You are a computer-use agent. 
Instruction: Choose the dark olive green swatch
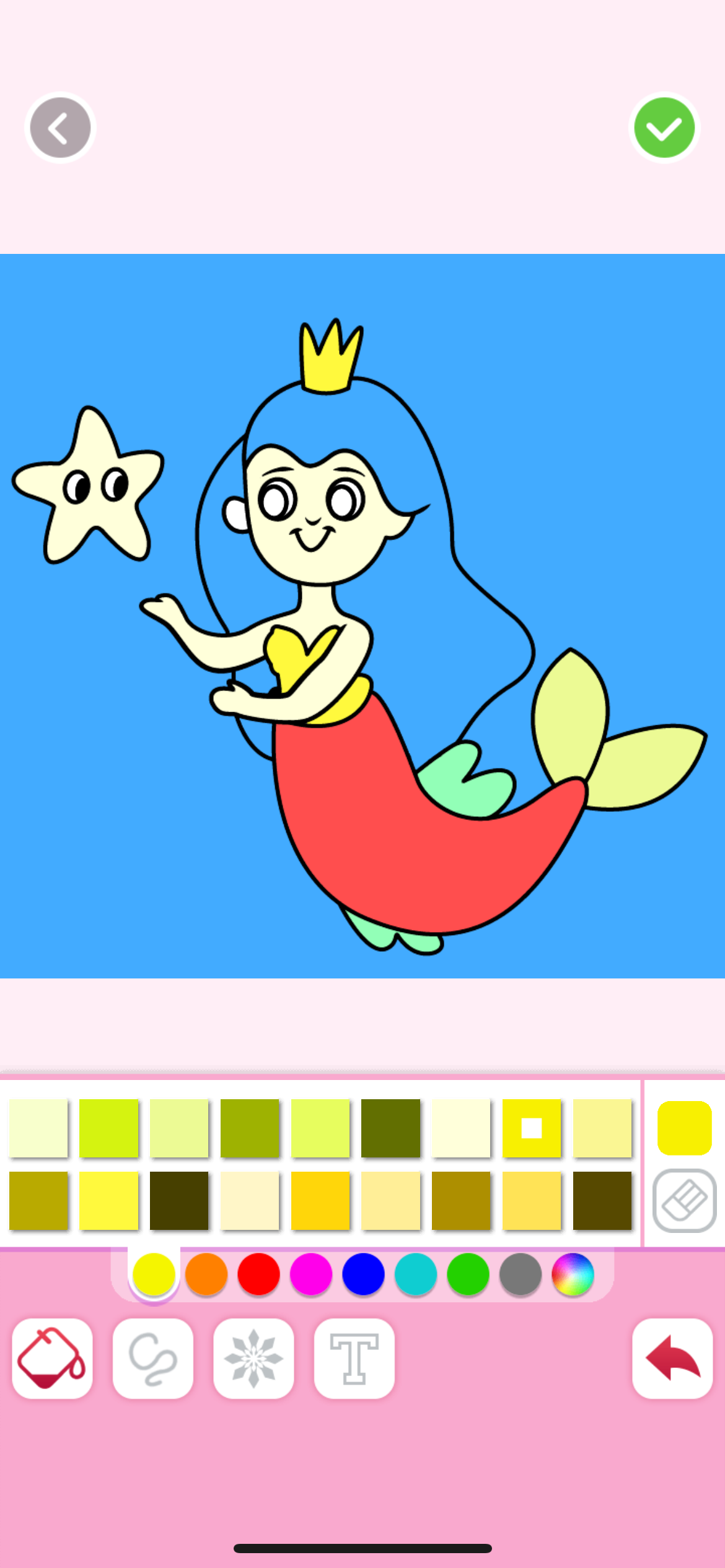coord(390,1128)
